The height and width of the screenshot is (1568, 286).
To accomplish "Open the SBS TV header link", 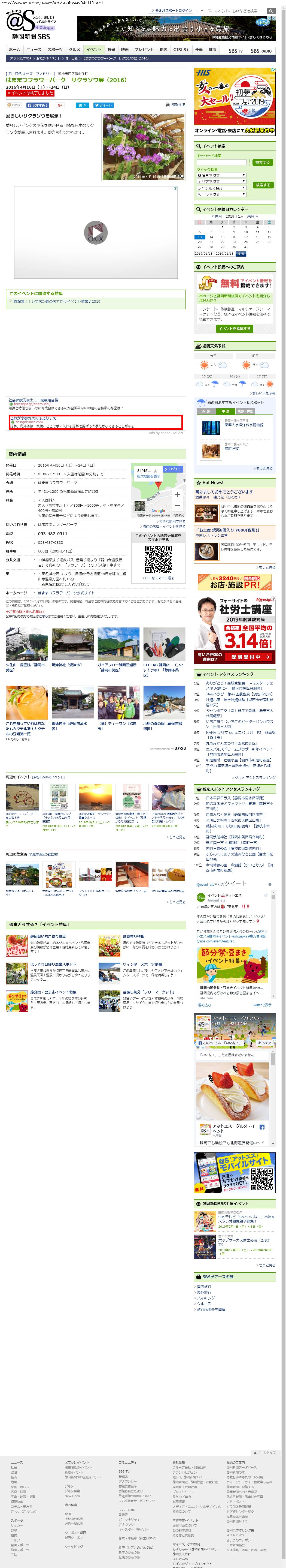I will pyautogui.click(x=236, y=50).
